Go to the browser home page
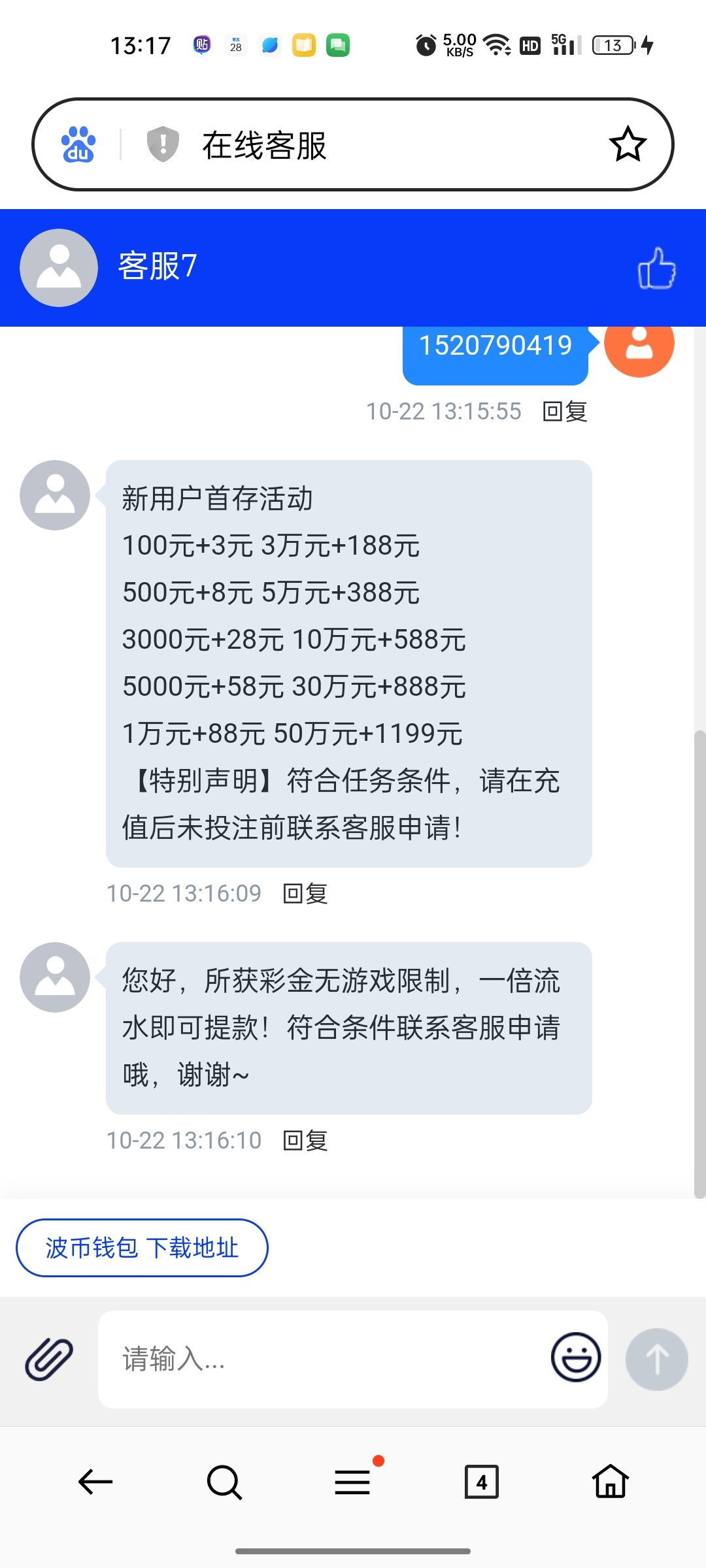Screen dimensions: 706x1568 [611, 1482]
